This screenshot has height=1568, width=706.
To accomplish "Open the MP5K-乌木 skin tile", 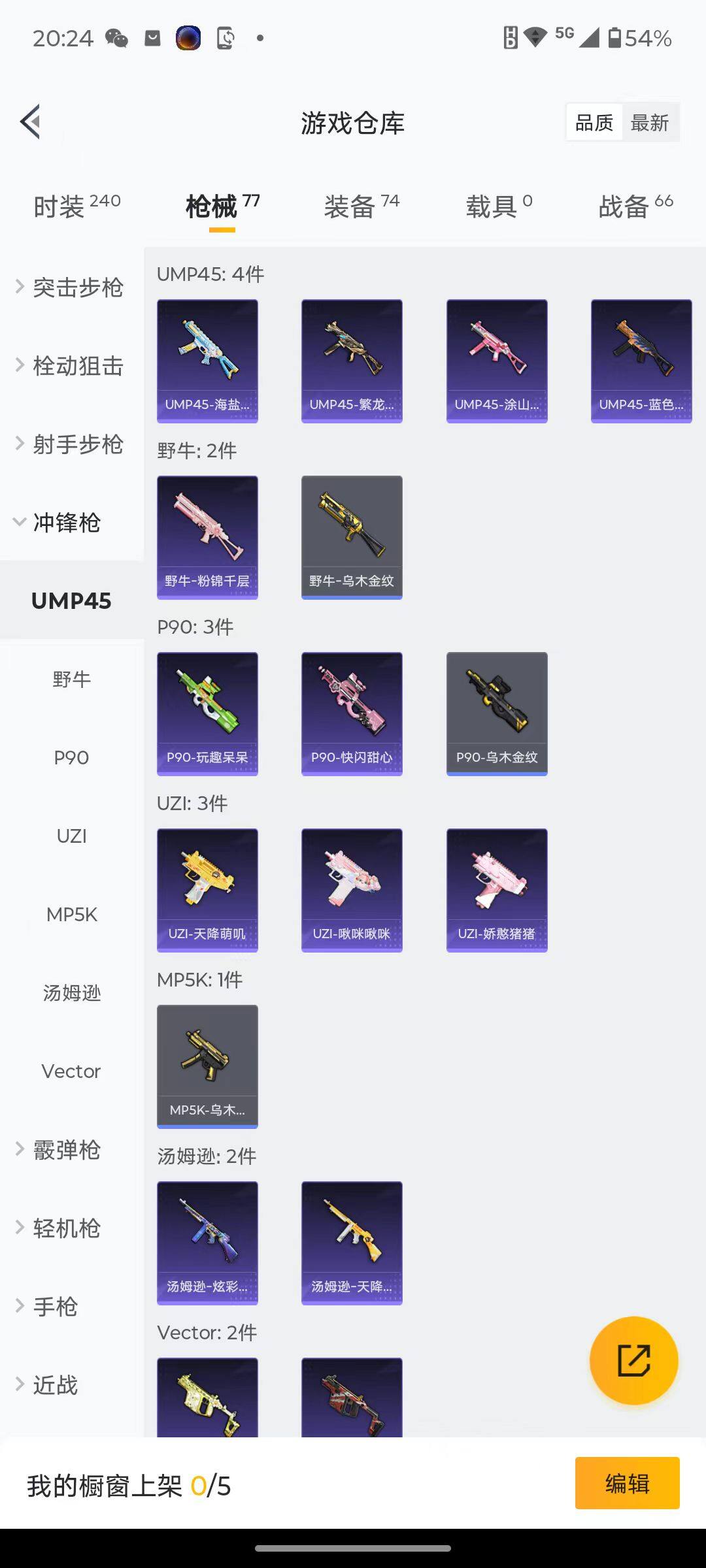I will pos(207,1066).
